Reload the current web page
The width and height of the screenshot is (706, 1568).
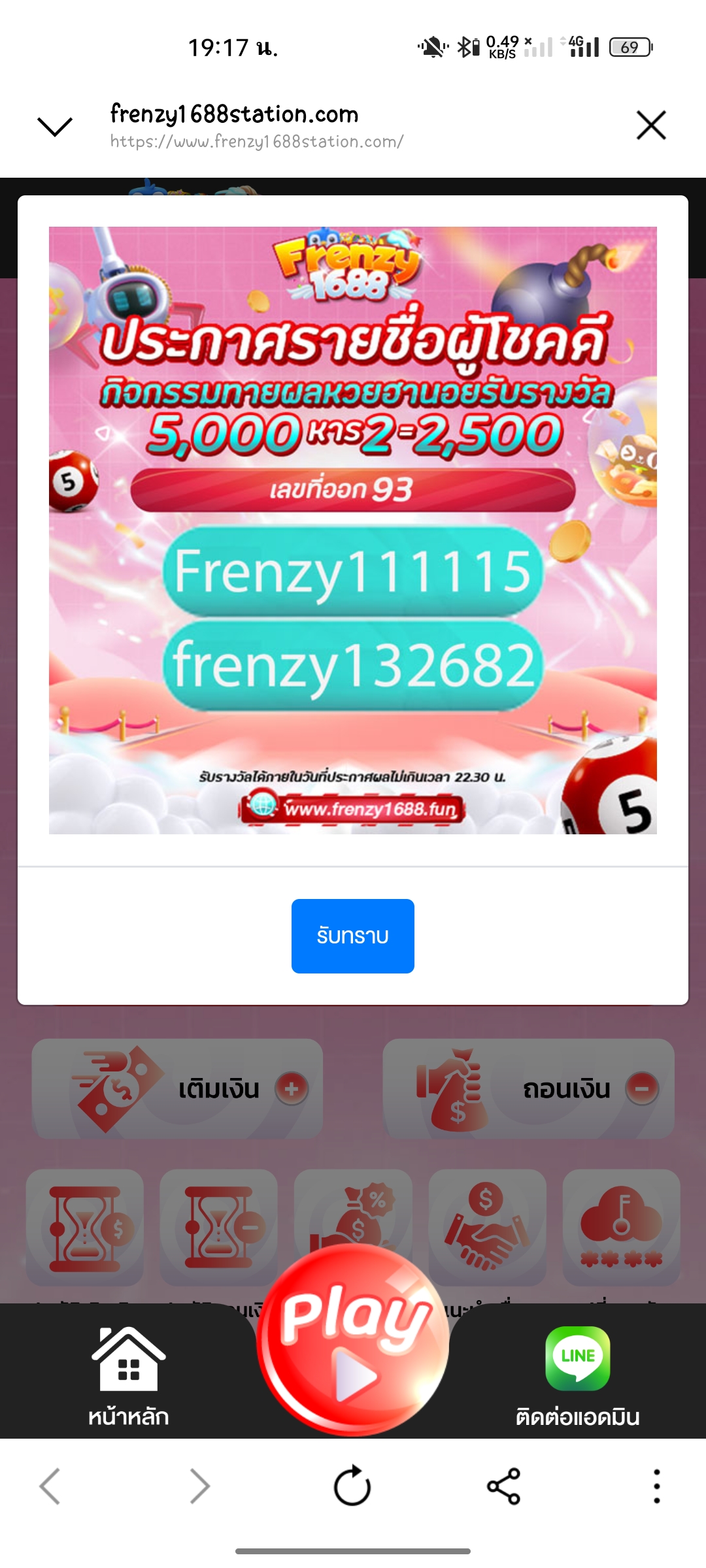click(x=352, y=1486)
